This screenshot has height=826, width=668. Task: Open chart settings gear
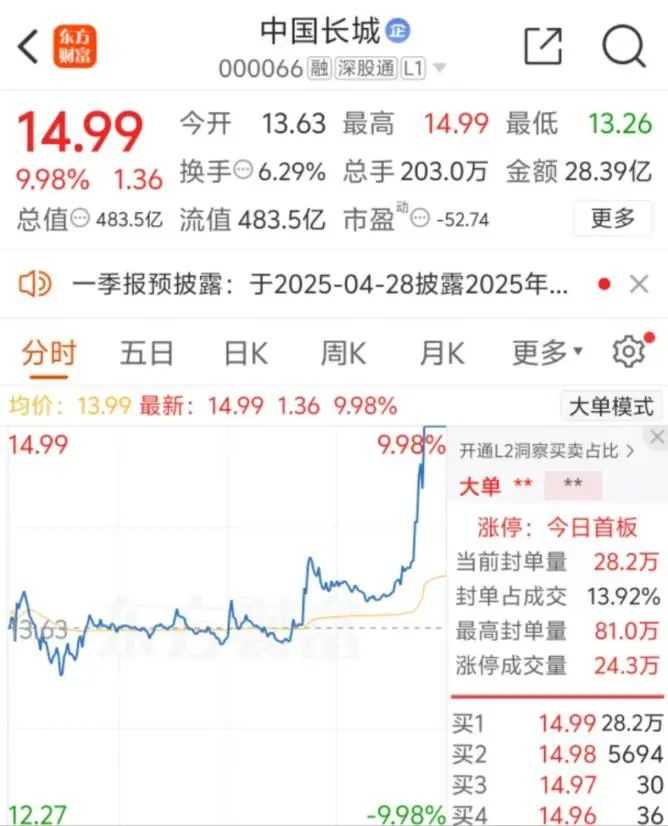tap(628, 351)
